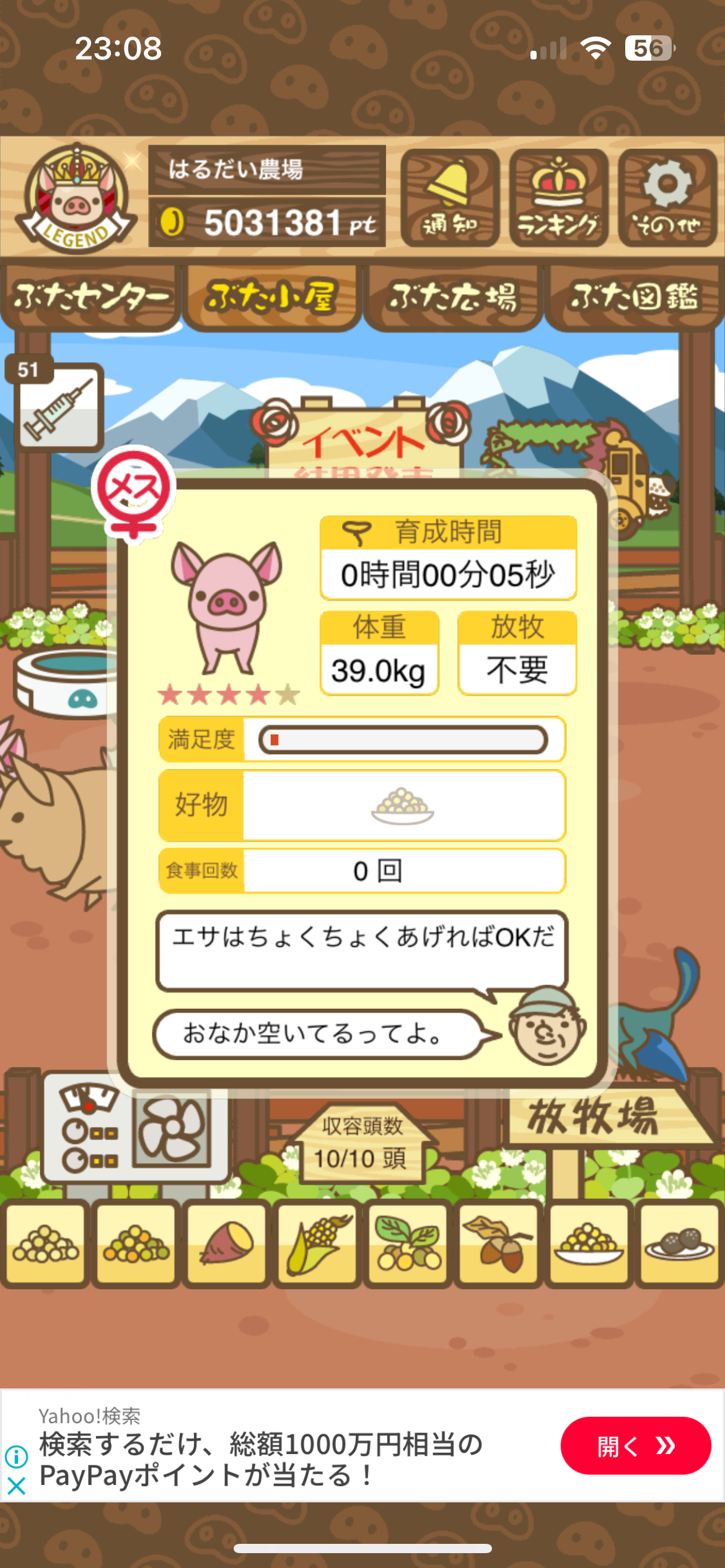This screenshot has height=1568, width=725.
Task: Tap the 開く button on the Yahoo ad
Action: coord(635,1446)
